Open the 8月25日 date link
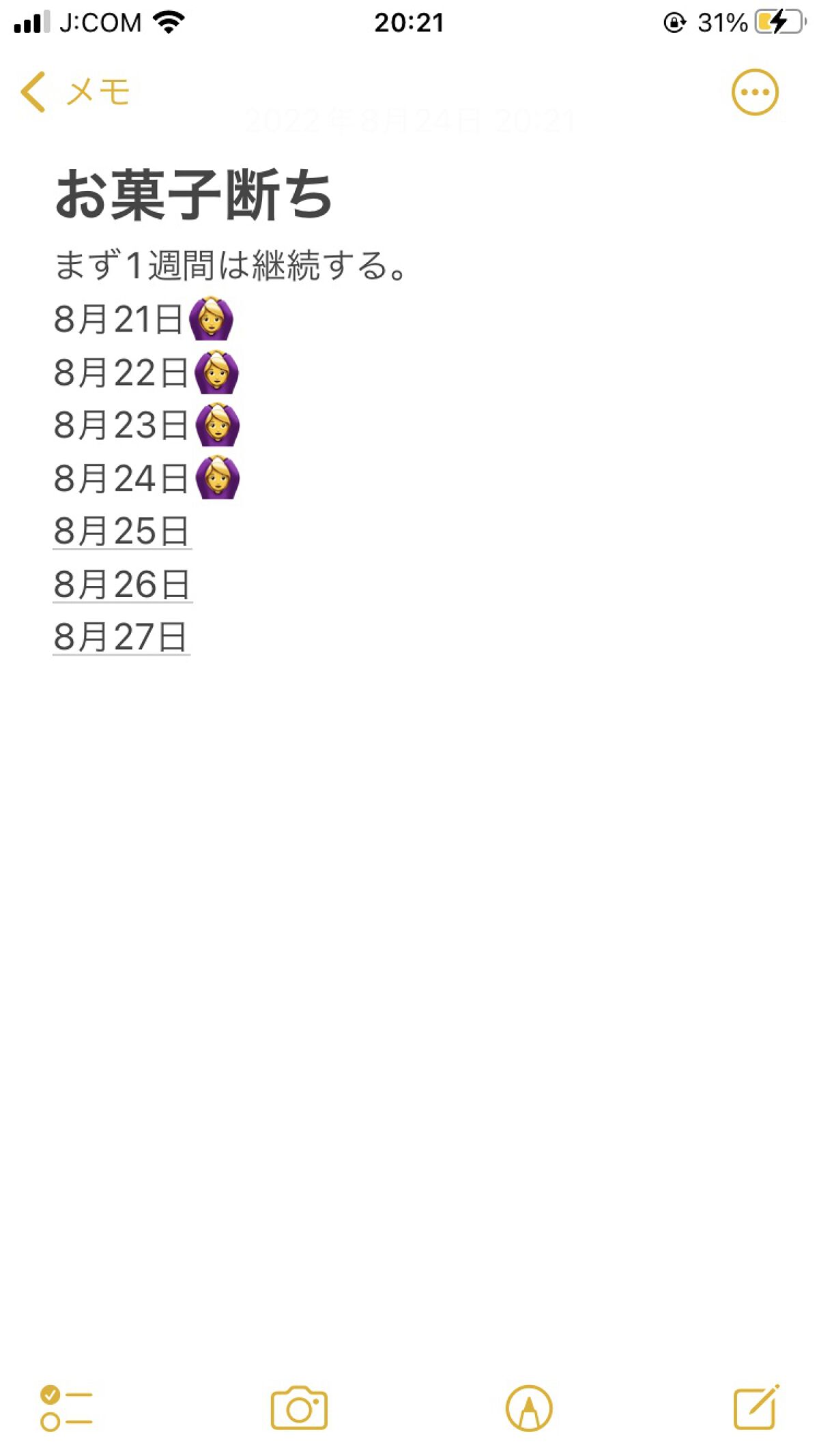This screenshot has width=819, height=1456. (x=121, y=531)
